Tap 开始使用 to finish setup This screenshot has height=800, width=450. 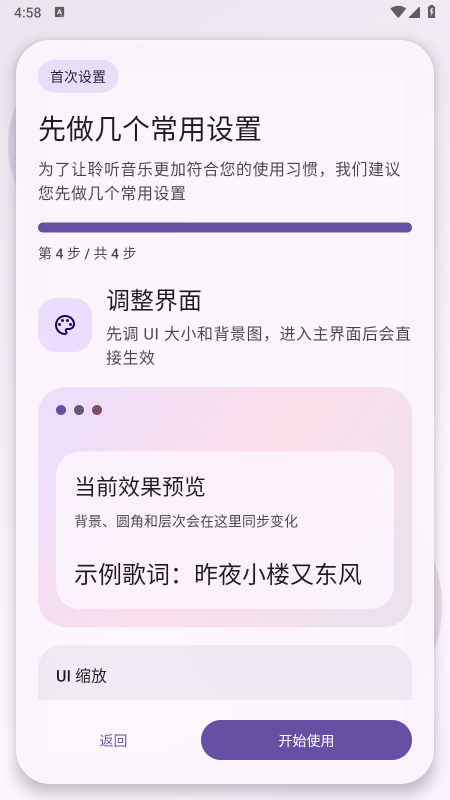click(306, 740)
